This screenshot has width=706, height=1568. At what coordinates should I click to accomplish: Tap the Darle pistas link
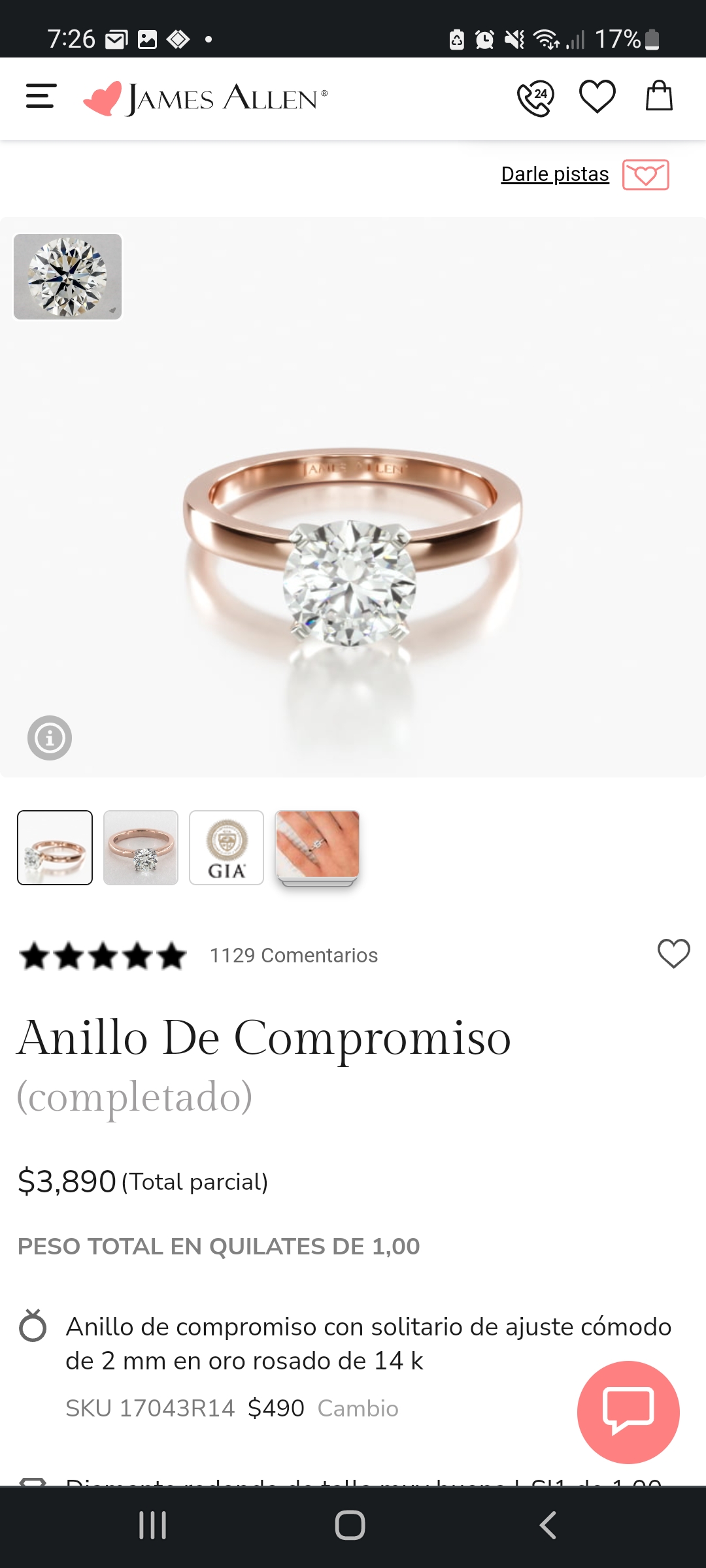click(555, 174)
